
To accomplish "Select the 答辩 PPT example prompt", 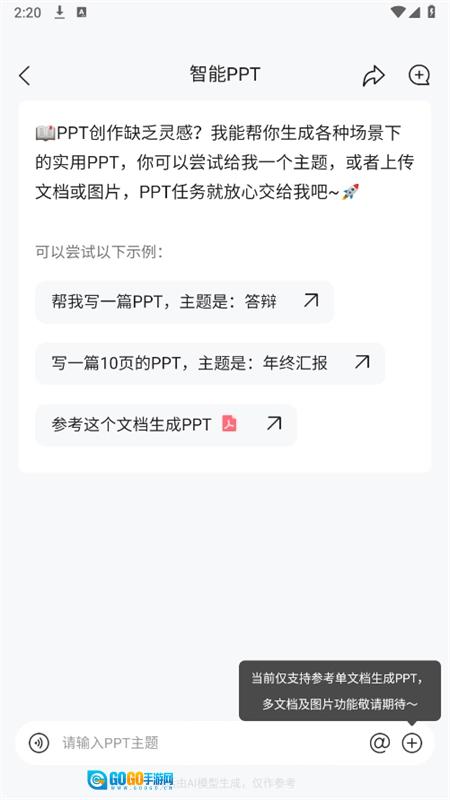I will 184,302.
